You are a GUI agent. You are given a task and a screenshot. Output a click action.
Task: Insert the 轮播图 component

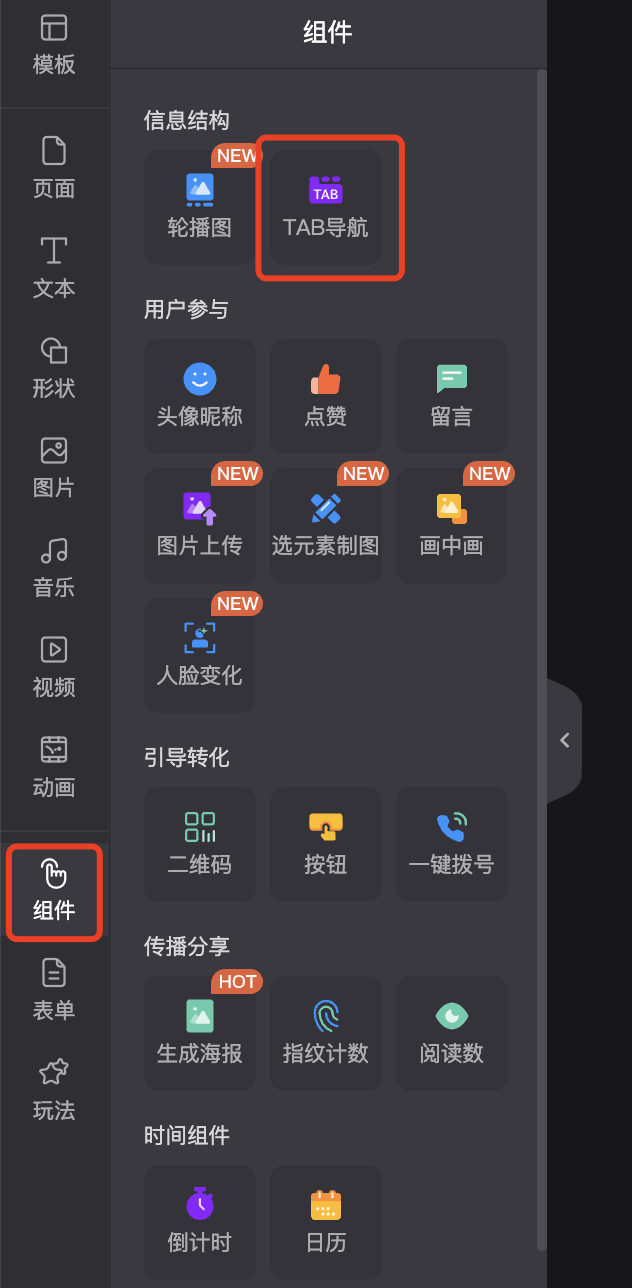tap(200, 208)
